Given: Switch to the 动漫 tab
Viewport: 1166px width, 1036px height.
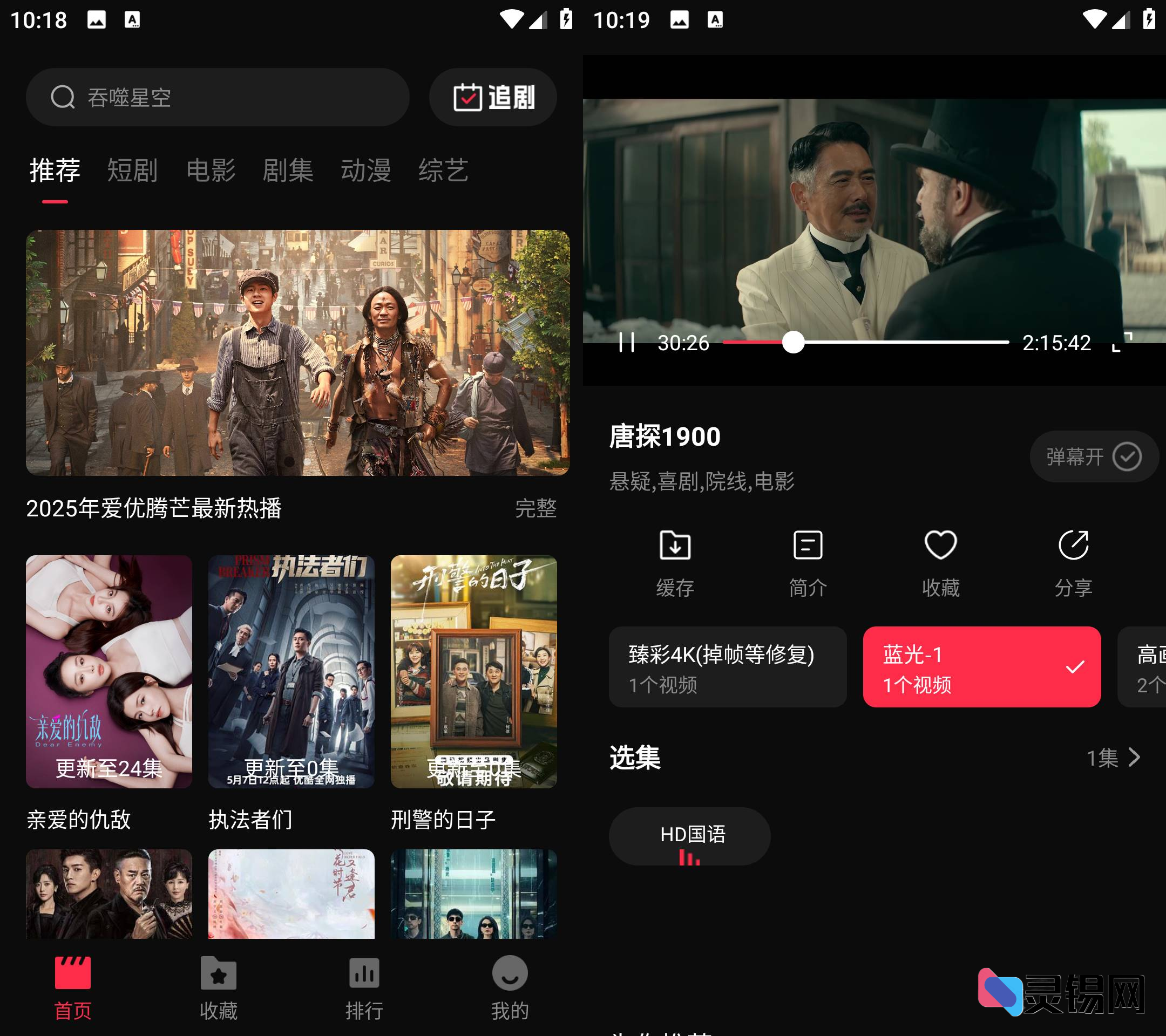Looking at the screenshot, I should 365,171.
